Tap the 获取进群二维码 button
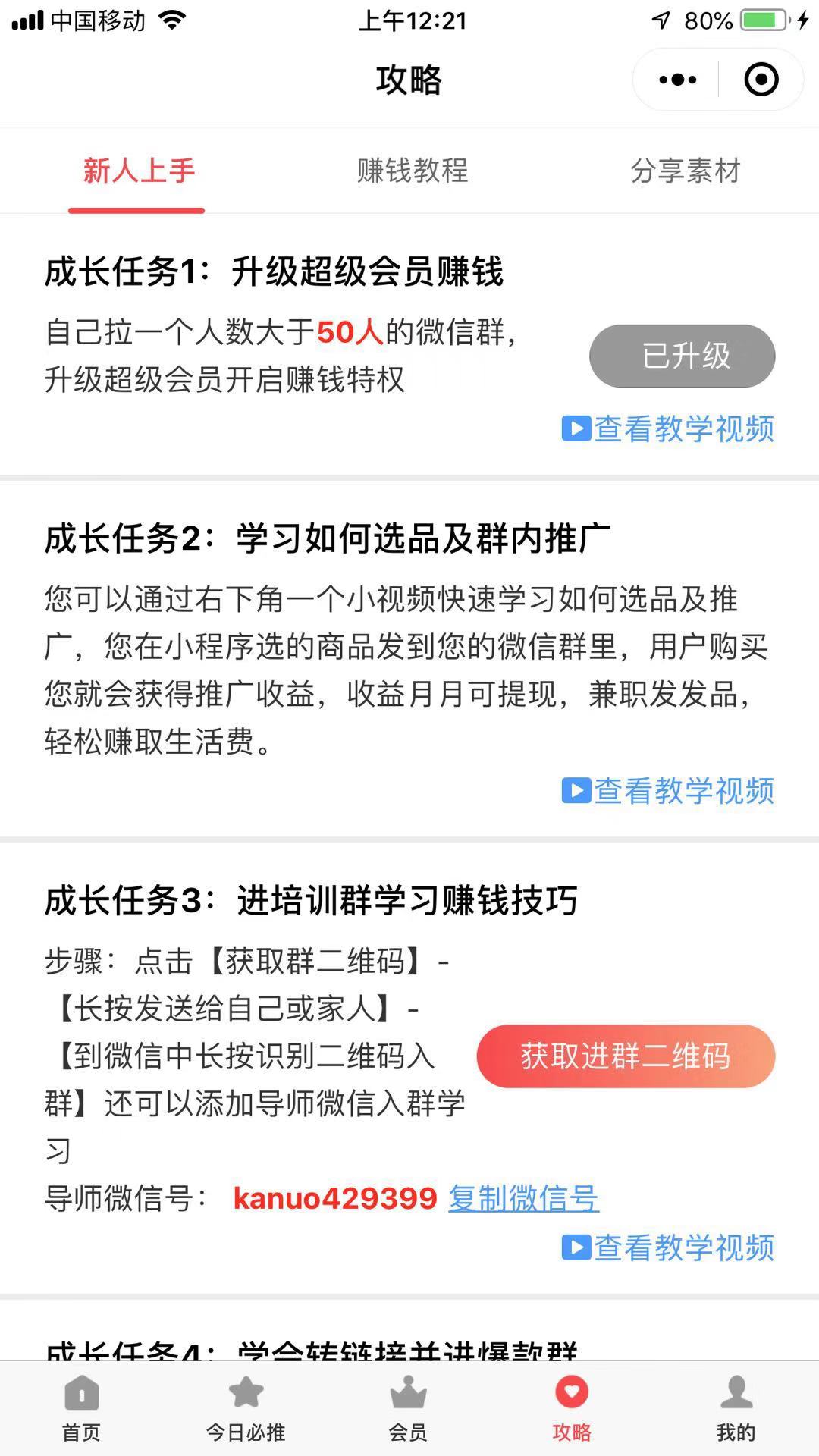 tap(625, 1057)
